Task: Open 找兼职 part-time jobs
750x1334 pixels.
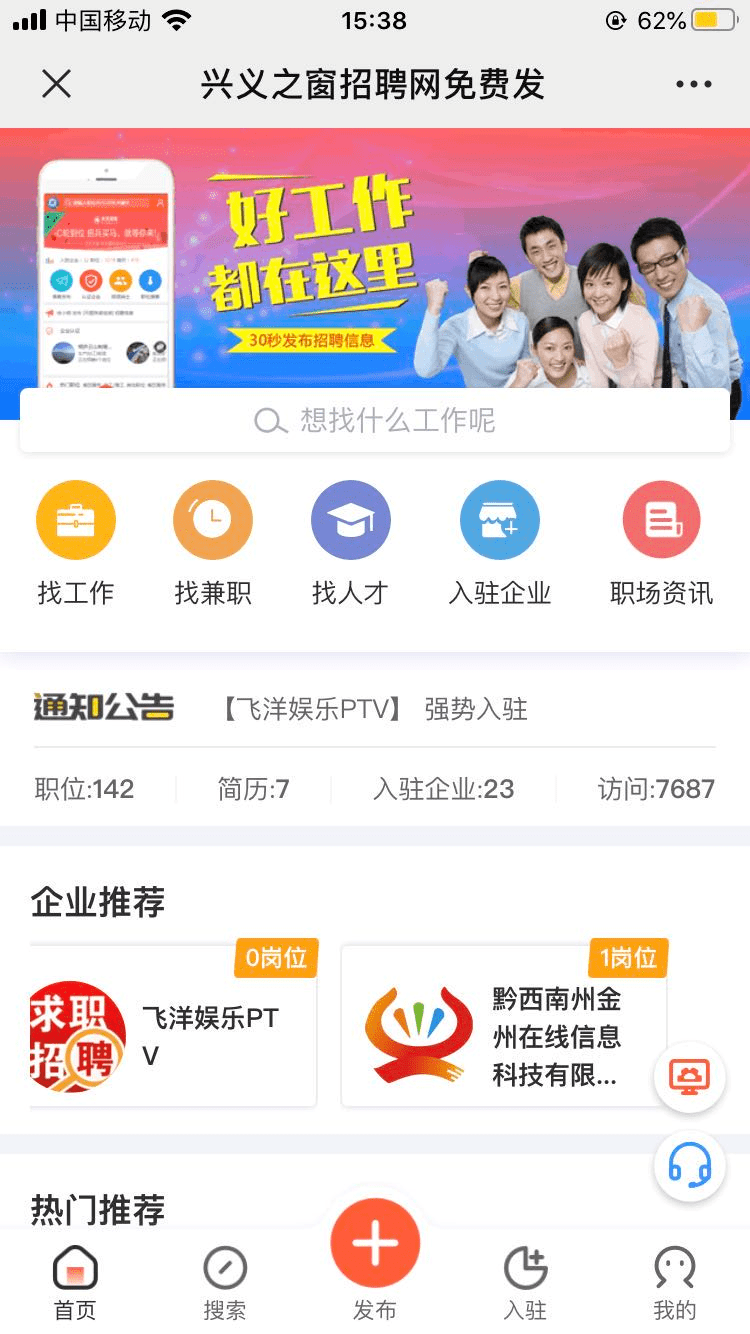Action: point(213,544)
